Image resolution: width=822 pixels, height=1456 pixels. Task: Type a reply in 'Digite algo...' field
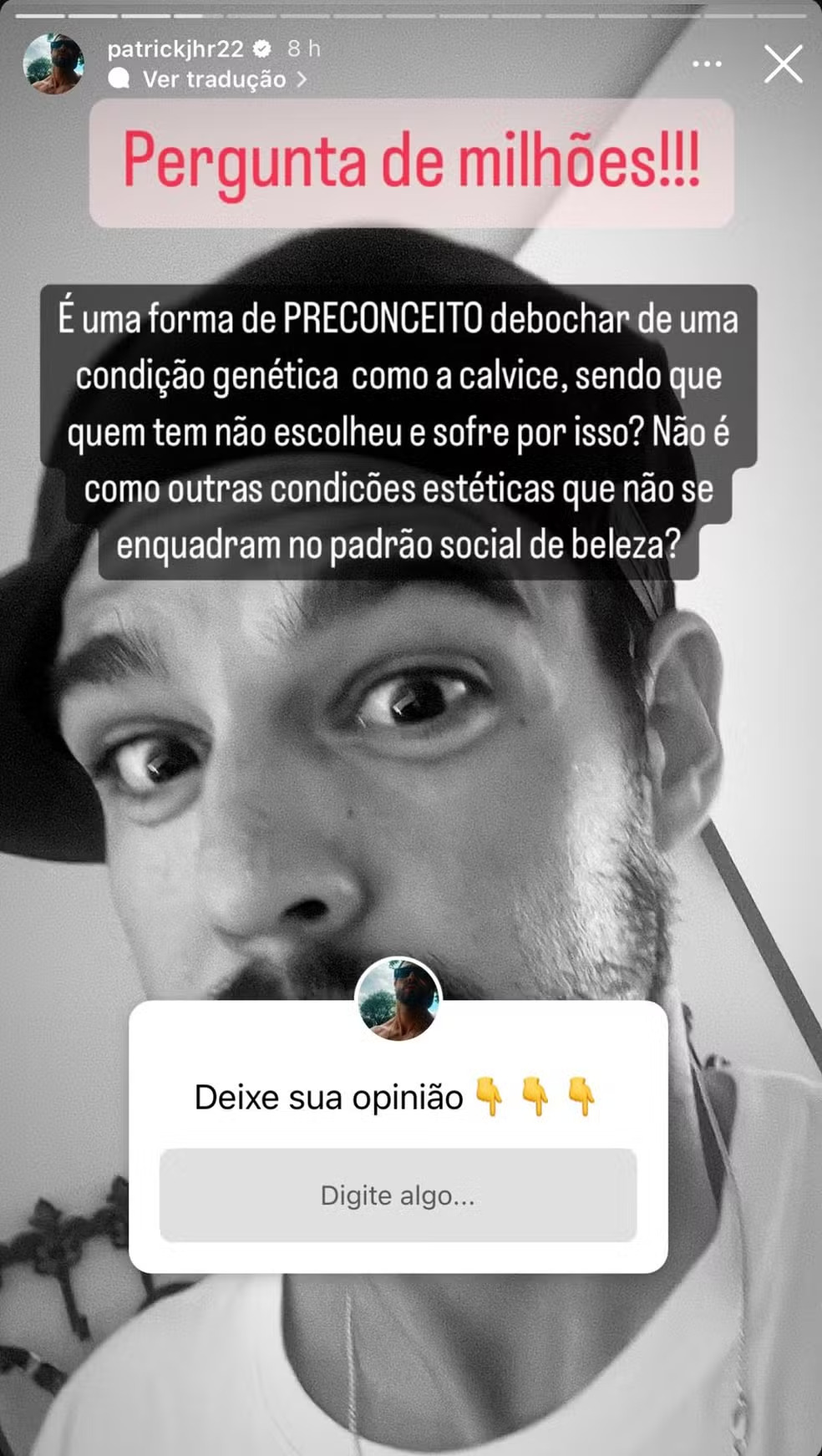[x=398, y=1195]
